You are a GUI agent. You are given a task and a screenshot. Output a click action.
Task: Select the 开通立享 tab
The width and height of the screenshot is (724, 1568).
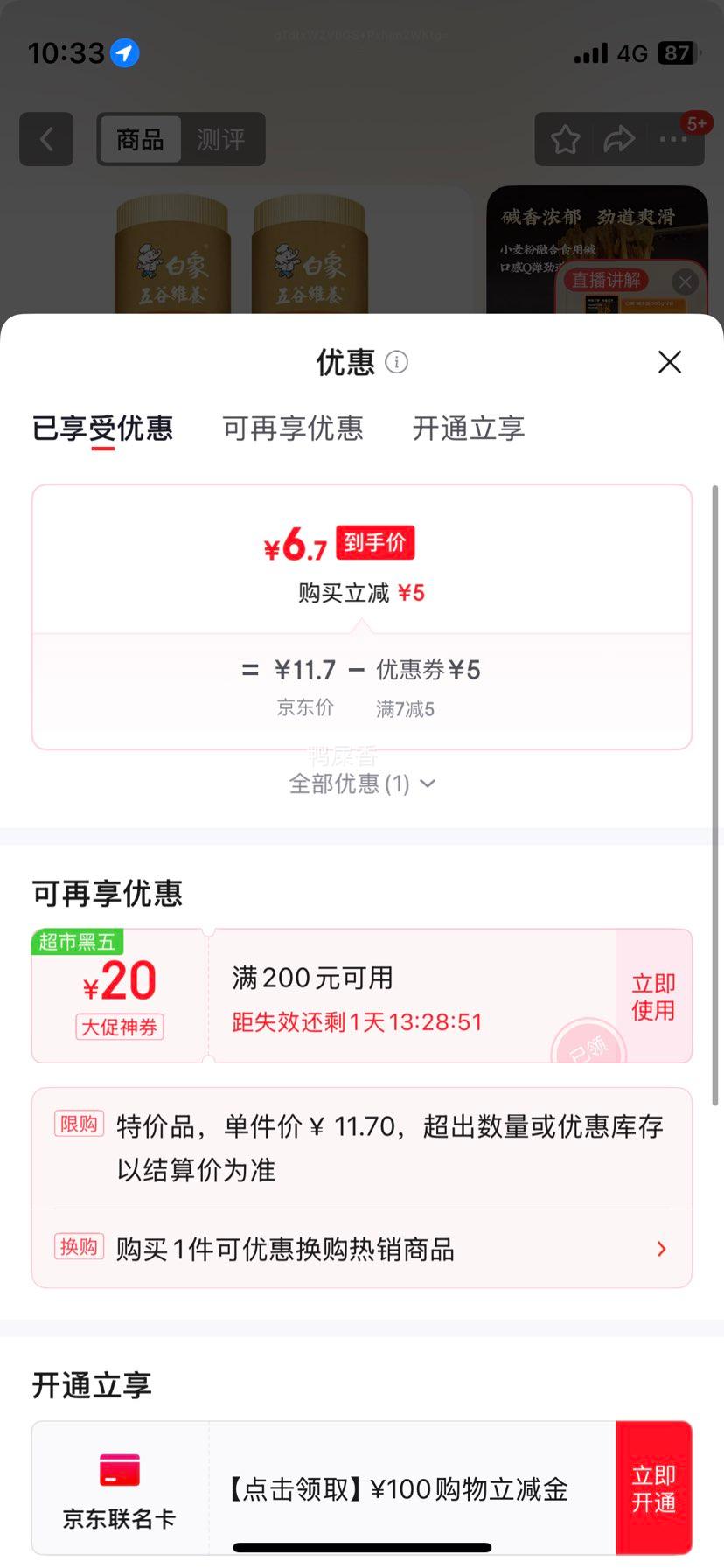coord(468,429)
